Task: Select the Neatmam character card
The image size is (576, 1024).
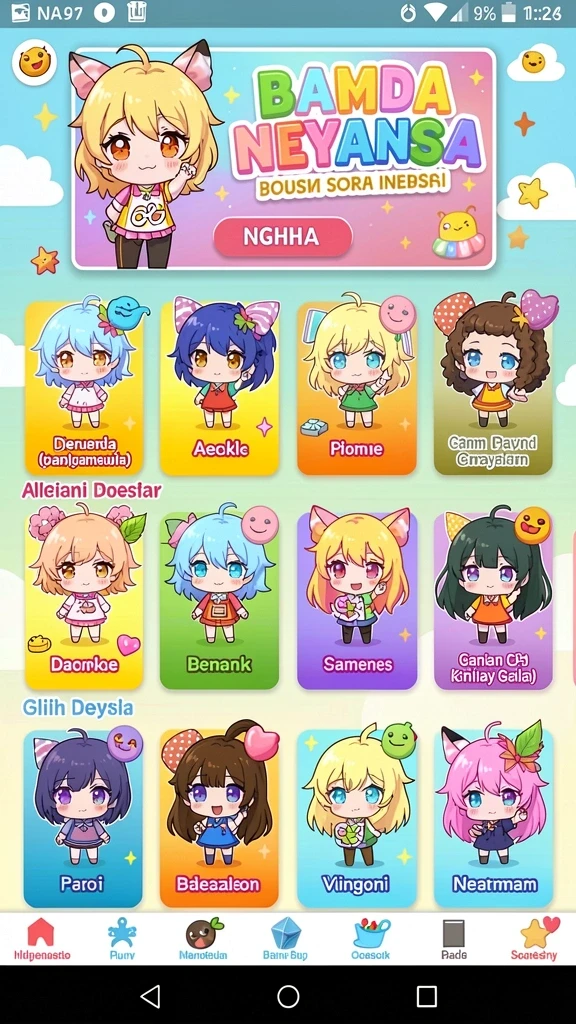Action: pyautogui.click(x=494, y=818)
